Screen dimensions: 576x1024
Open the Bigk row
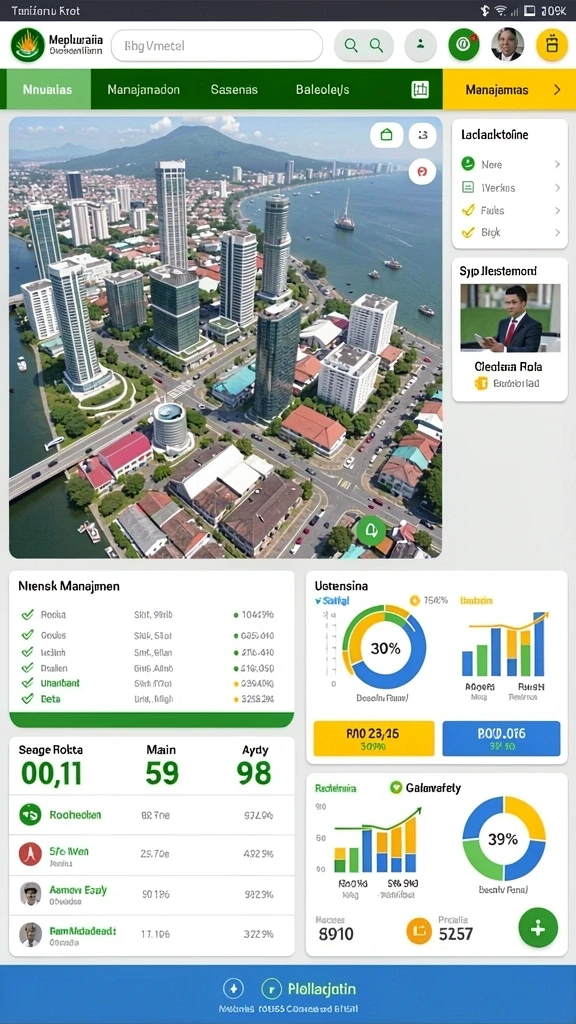(510, 232)
